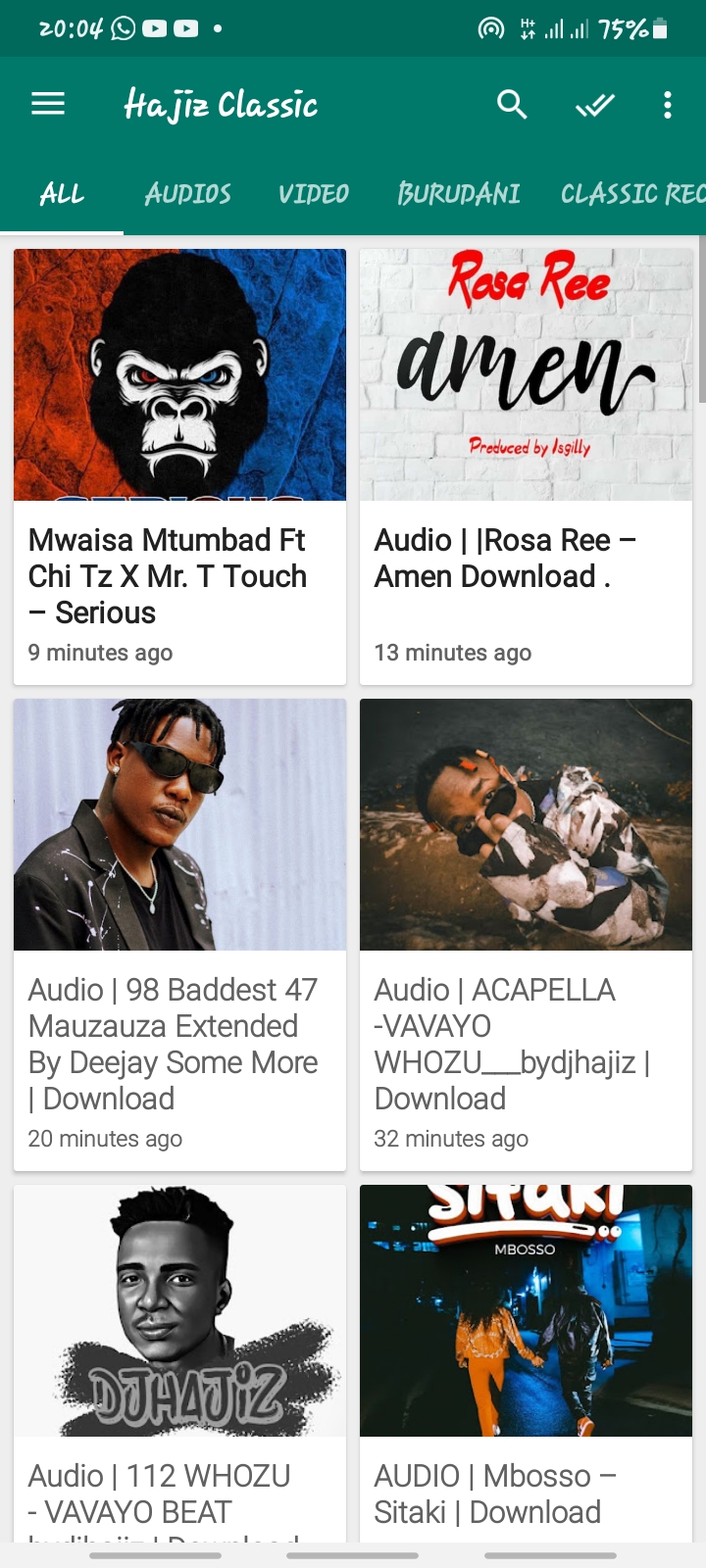Switch to the Video tab
This screenshot has height=1568, width=706.
[x=313, y=194]
